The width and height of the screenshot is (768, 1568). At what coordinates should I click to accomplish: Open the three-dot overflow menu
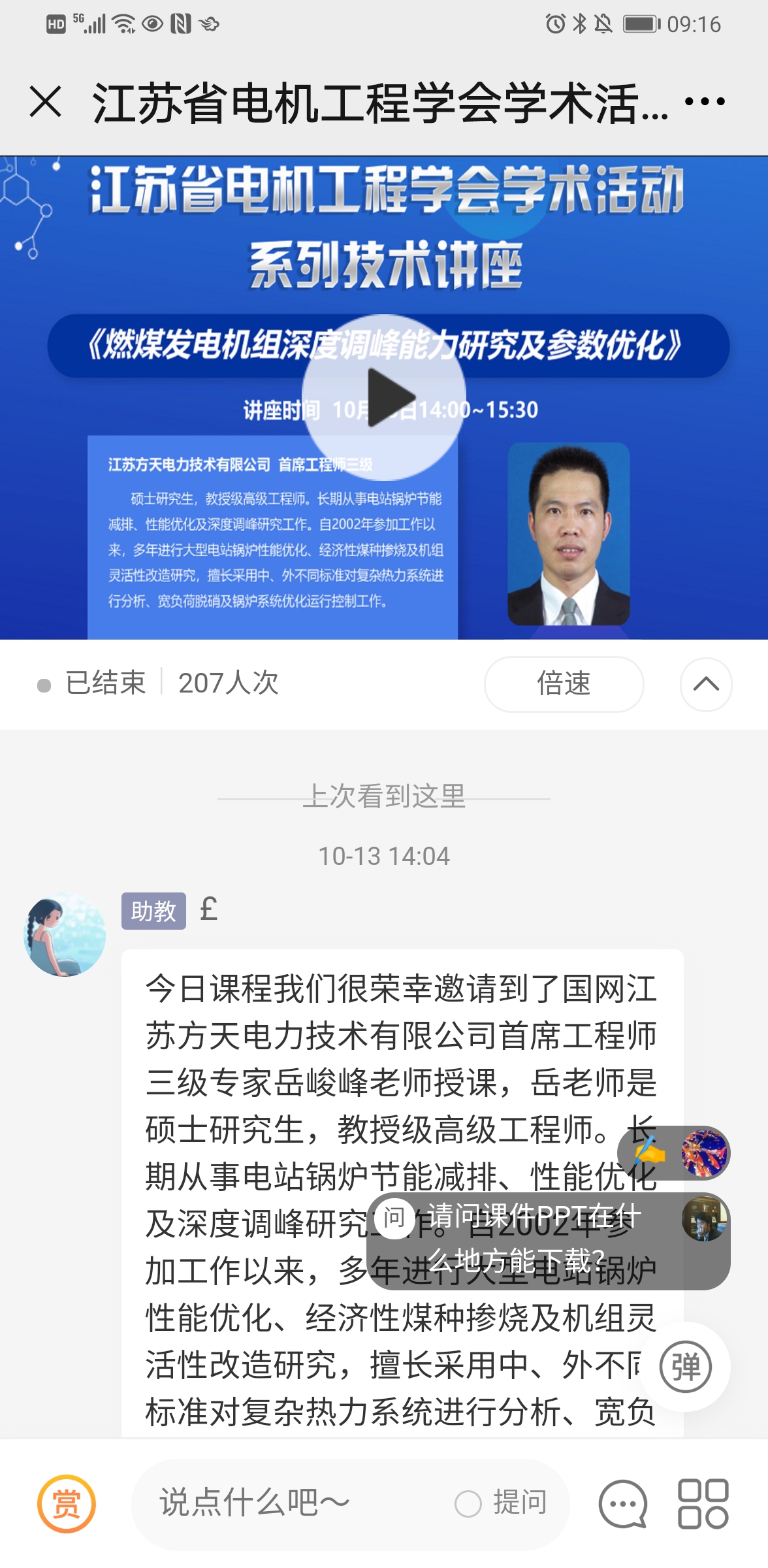[x=705, y=102]
